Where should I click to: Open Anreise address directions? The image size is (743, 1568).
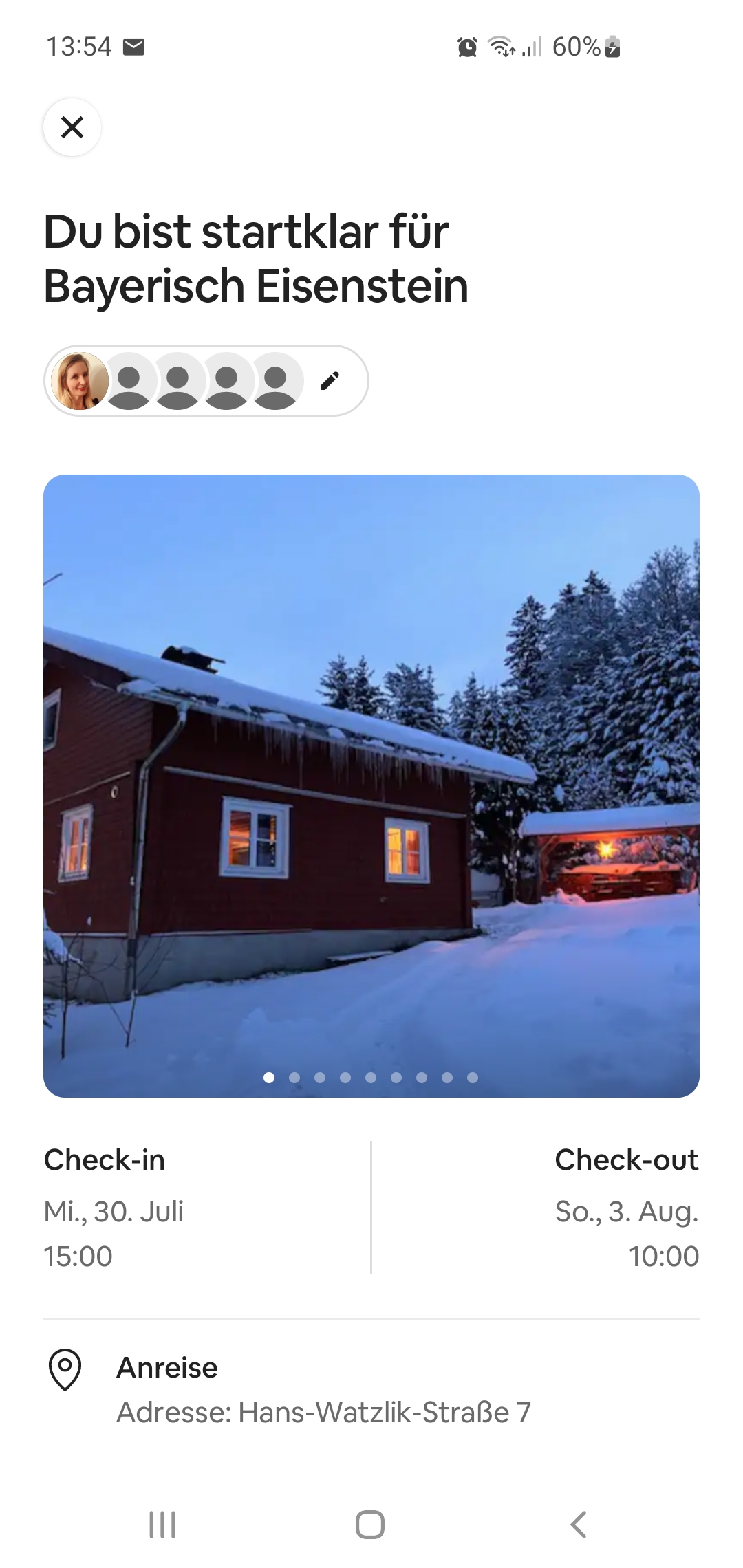tap(323, 1391)
